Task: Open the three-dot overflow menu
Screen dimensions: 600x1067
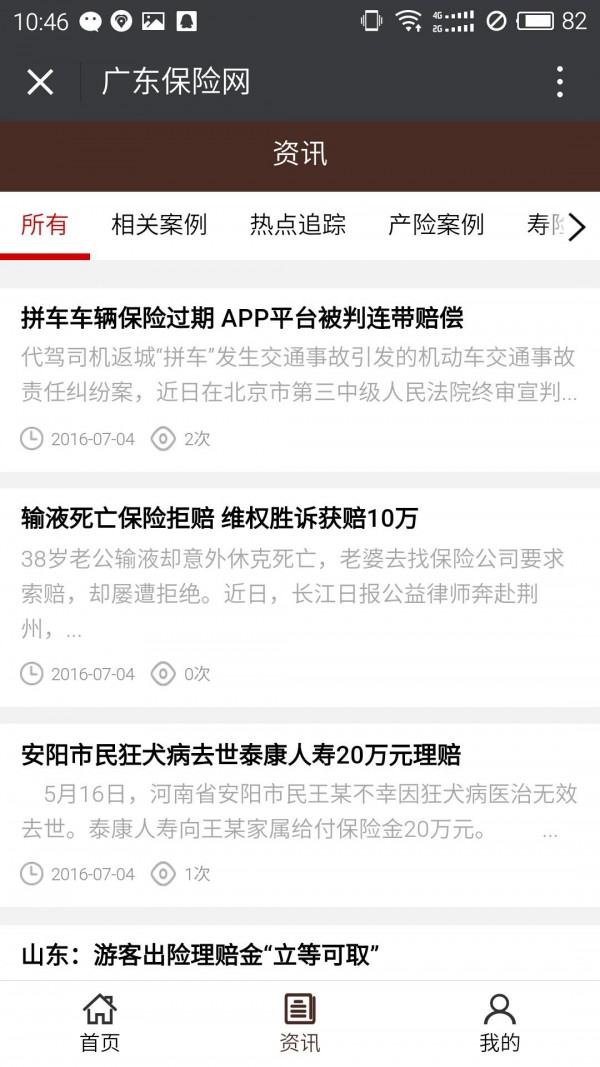Action: (559, 82)
